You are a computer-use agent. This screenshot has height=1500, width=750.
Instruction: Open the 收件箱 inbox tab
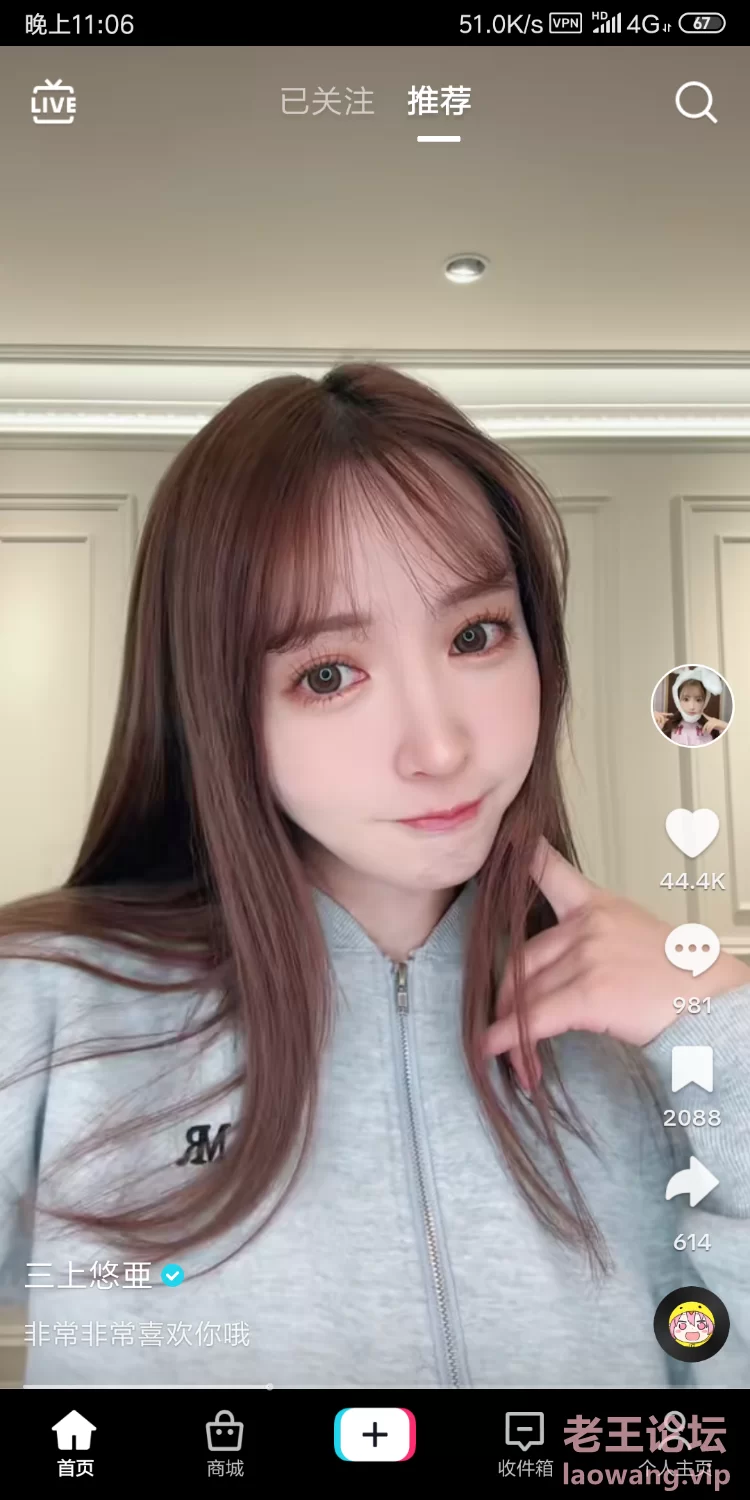[525, 1444]
